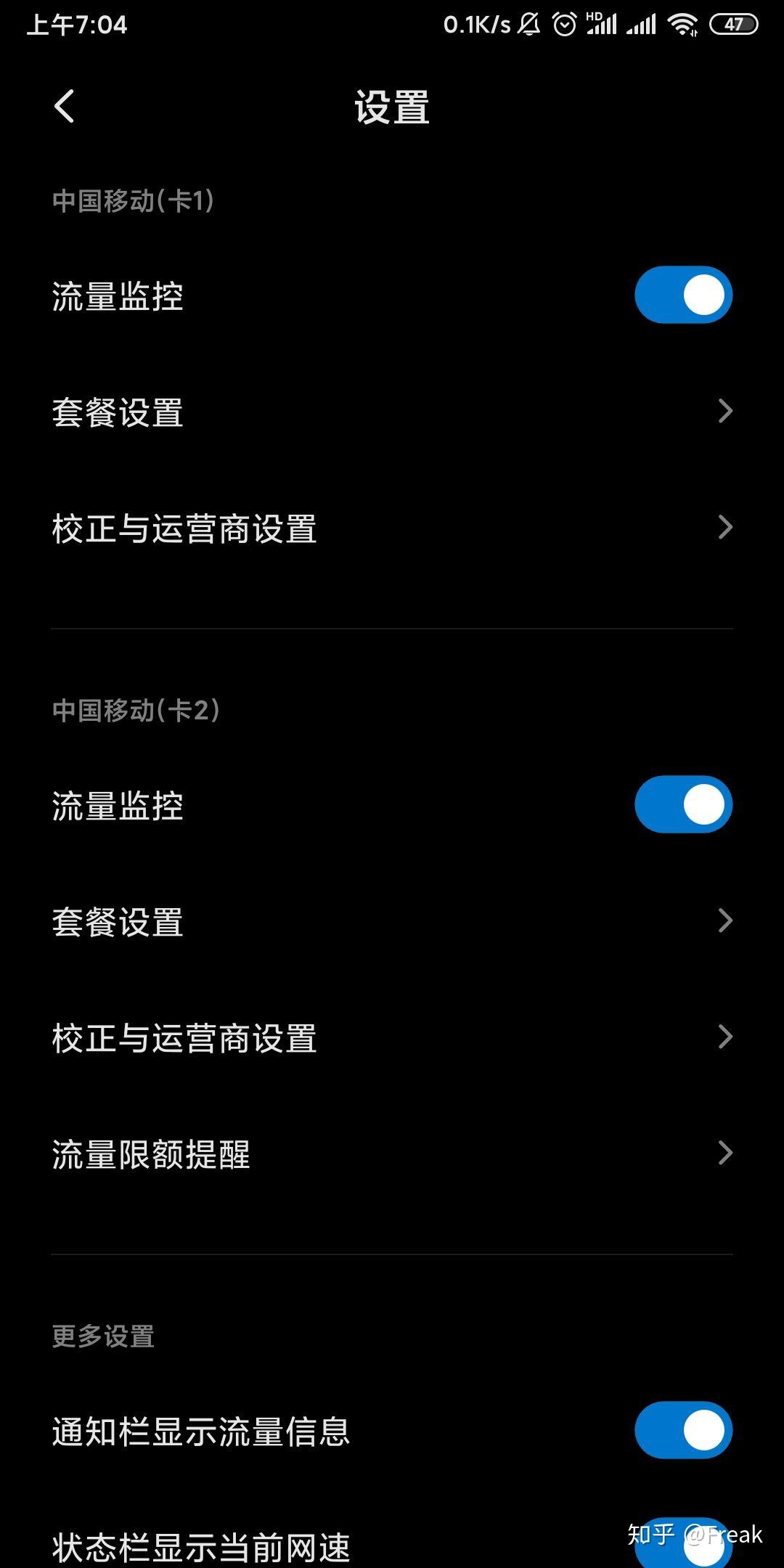This screenshot has height=1568, width=784.
Task: Toggle 通知栏显示流量信息 switch
Action: 683,1431
